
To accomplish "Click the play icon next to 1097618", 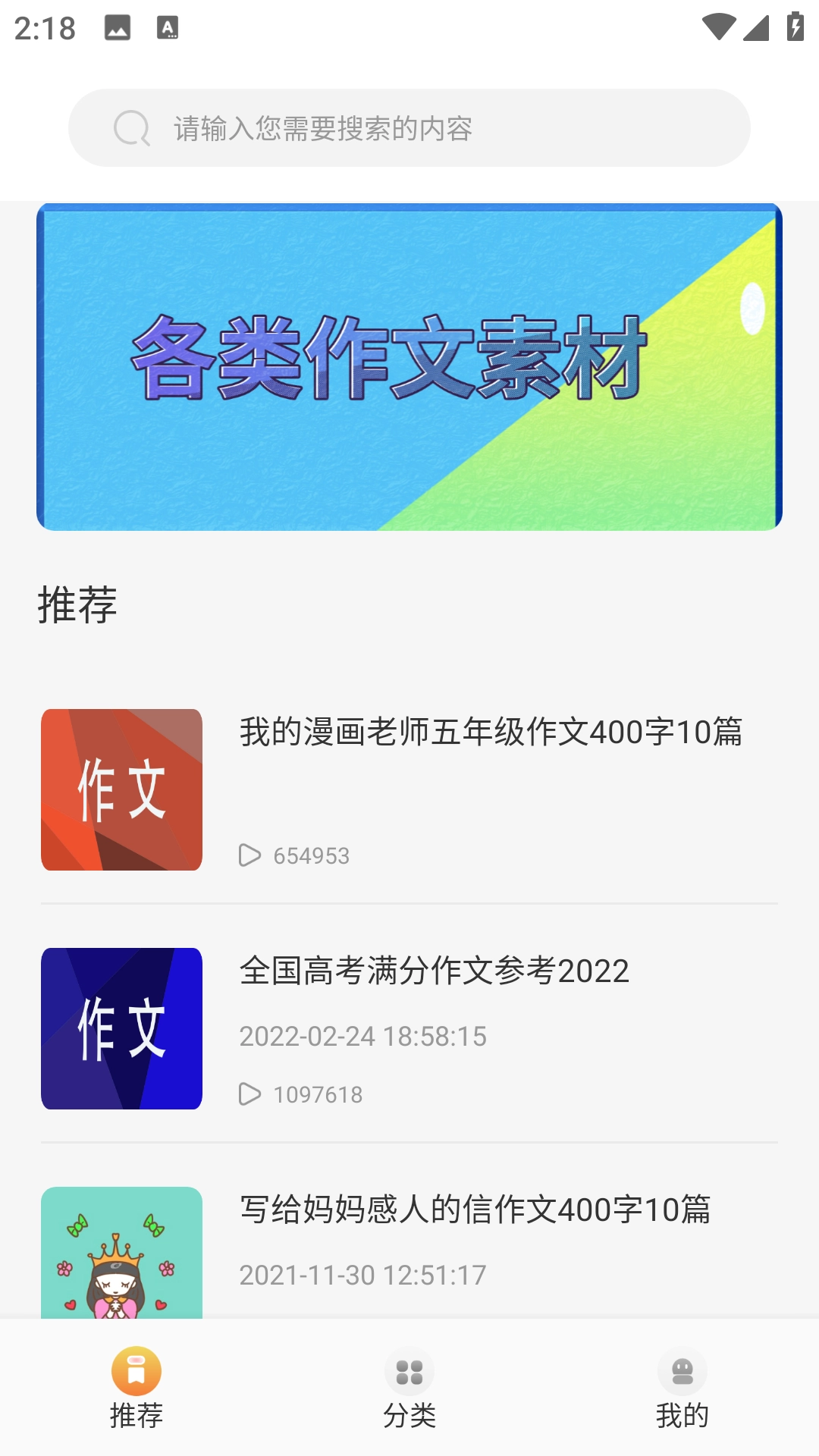I will 249,1094.
